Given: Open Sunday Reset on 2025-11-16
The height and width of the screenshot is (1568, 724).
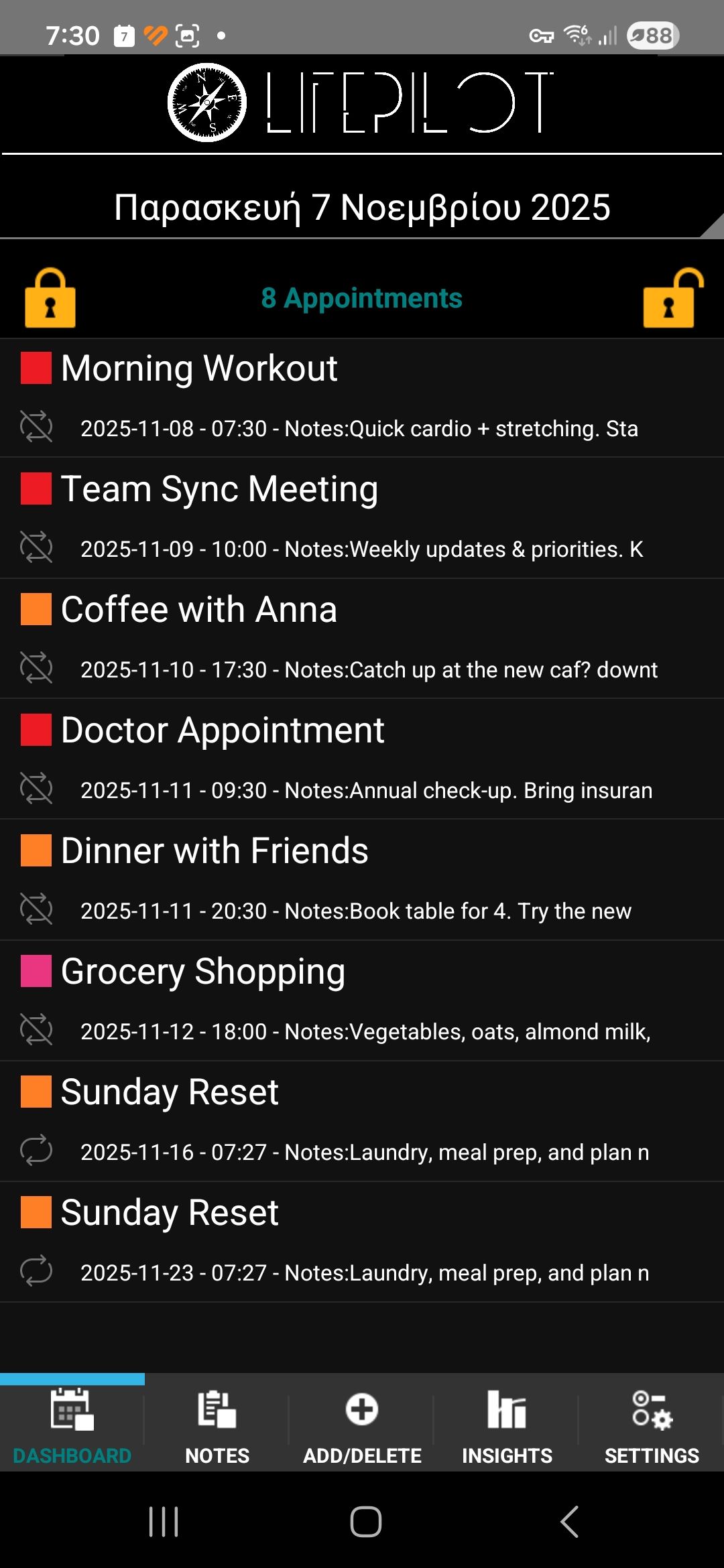Looking at the screenshot, I should 362,1122.
